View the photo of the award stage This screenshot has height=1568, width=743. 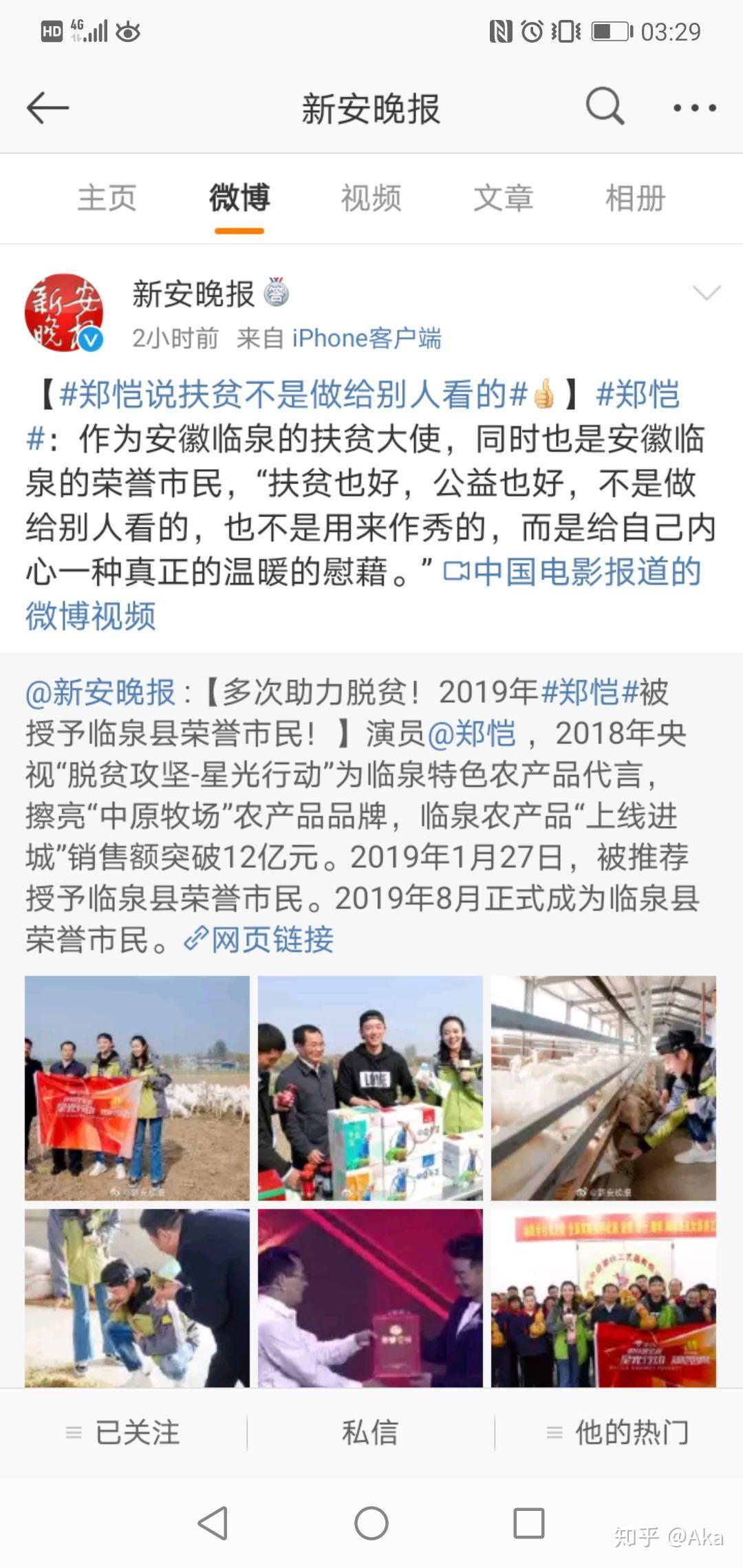[x=370, y=1297]
